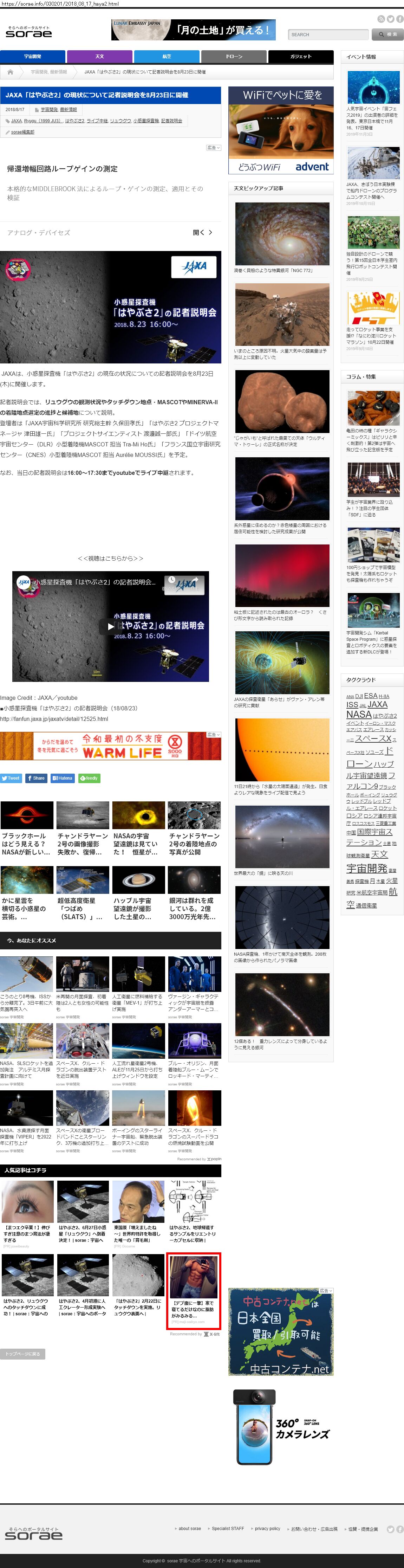Image resolution: width=404 pixels, height=1568 pixels.
Task: Go to home via breadcrumb house icon
Action: click(x=10, y=72)
